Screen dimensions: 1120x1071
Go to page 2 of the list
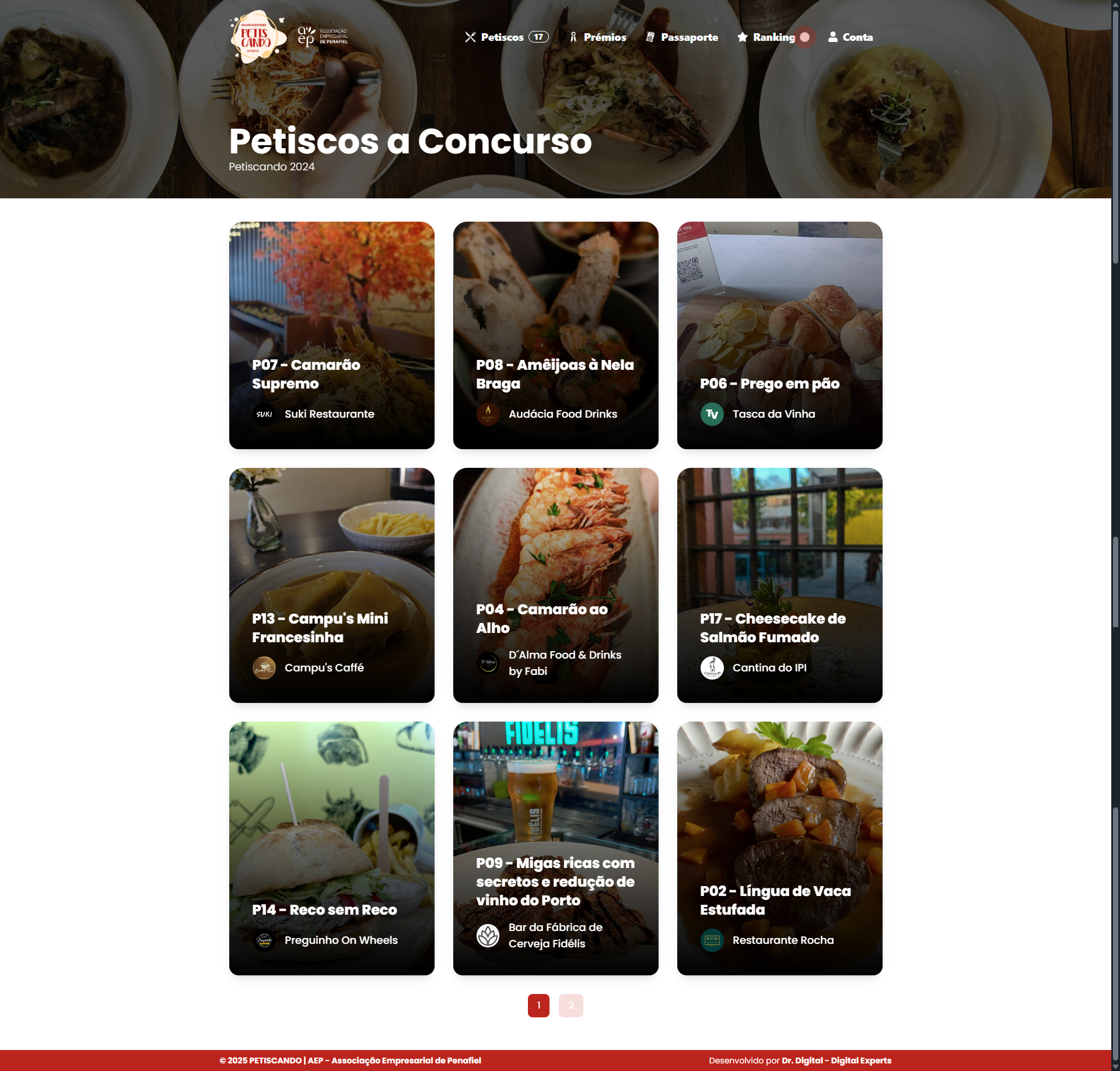[570, 1005]
